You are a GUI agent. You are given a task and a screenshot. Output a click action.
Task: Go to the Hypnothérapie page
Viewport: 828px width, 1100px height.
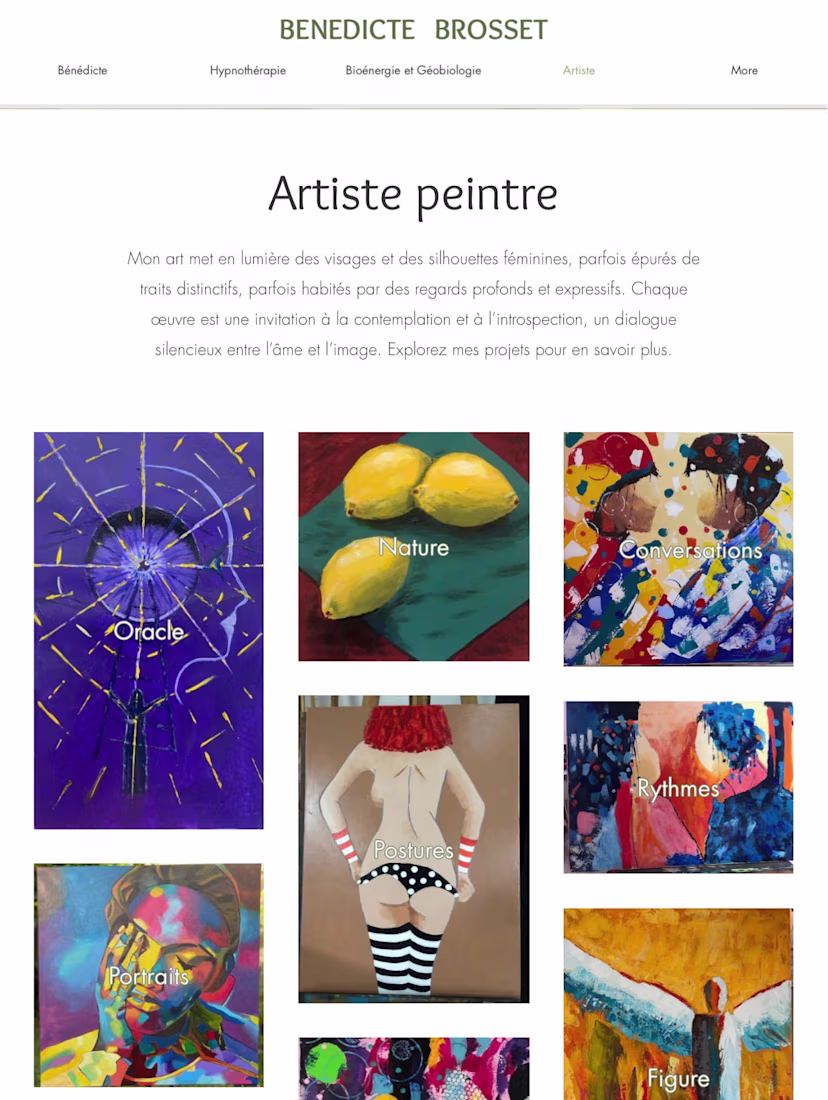point(248,70)
